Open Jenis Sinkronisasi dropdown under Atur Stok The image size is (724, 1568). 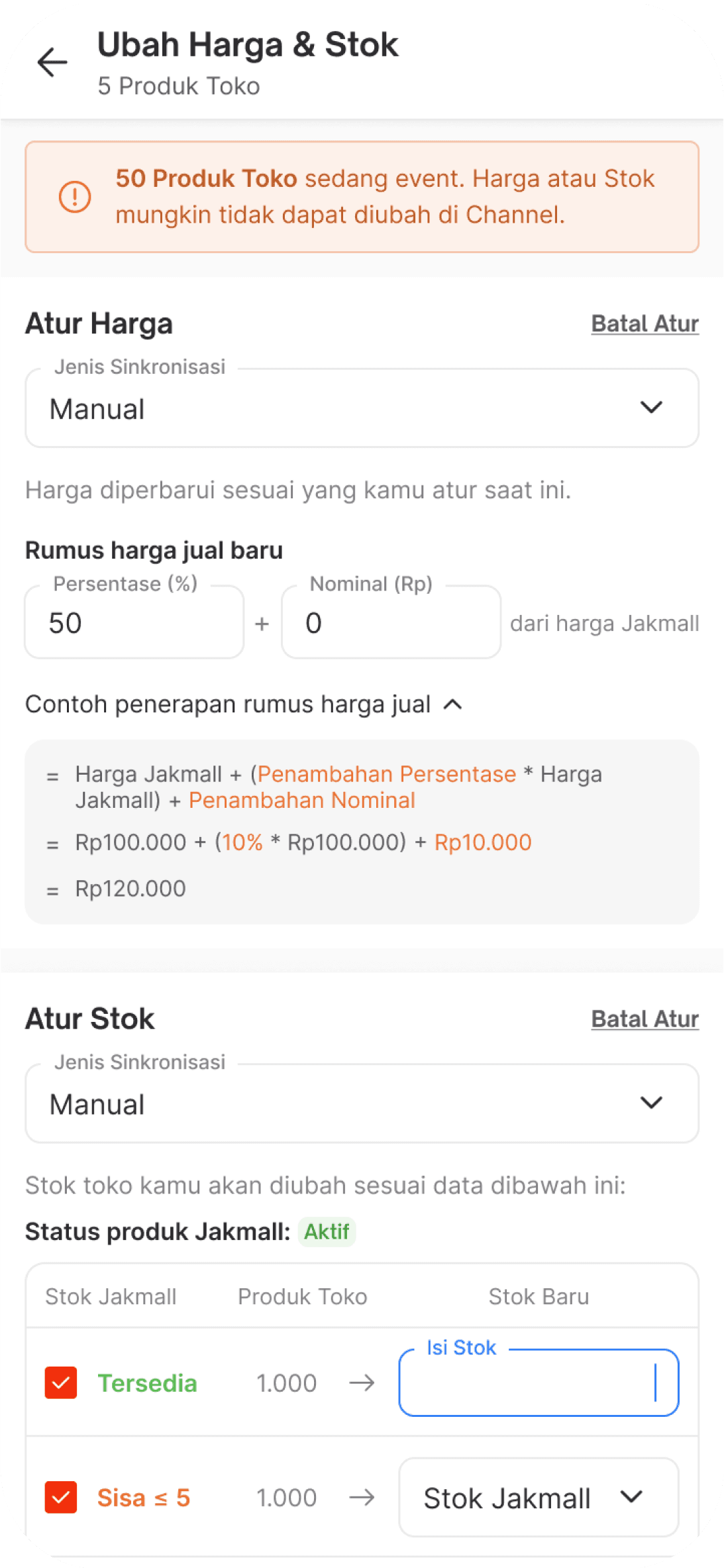click(362, 1103)
